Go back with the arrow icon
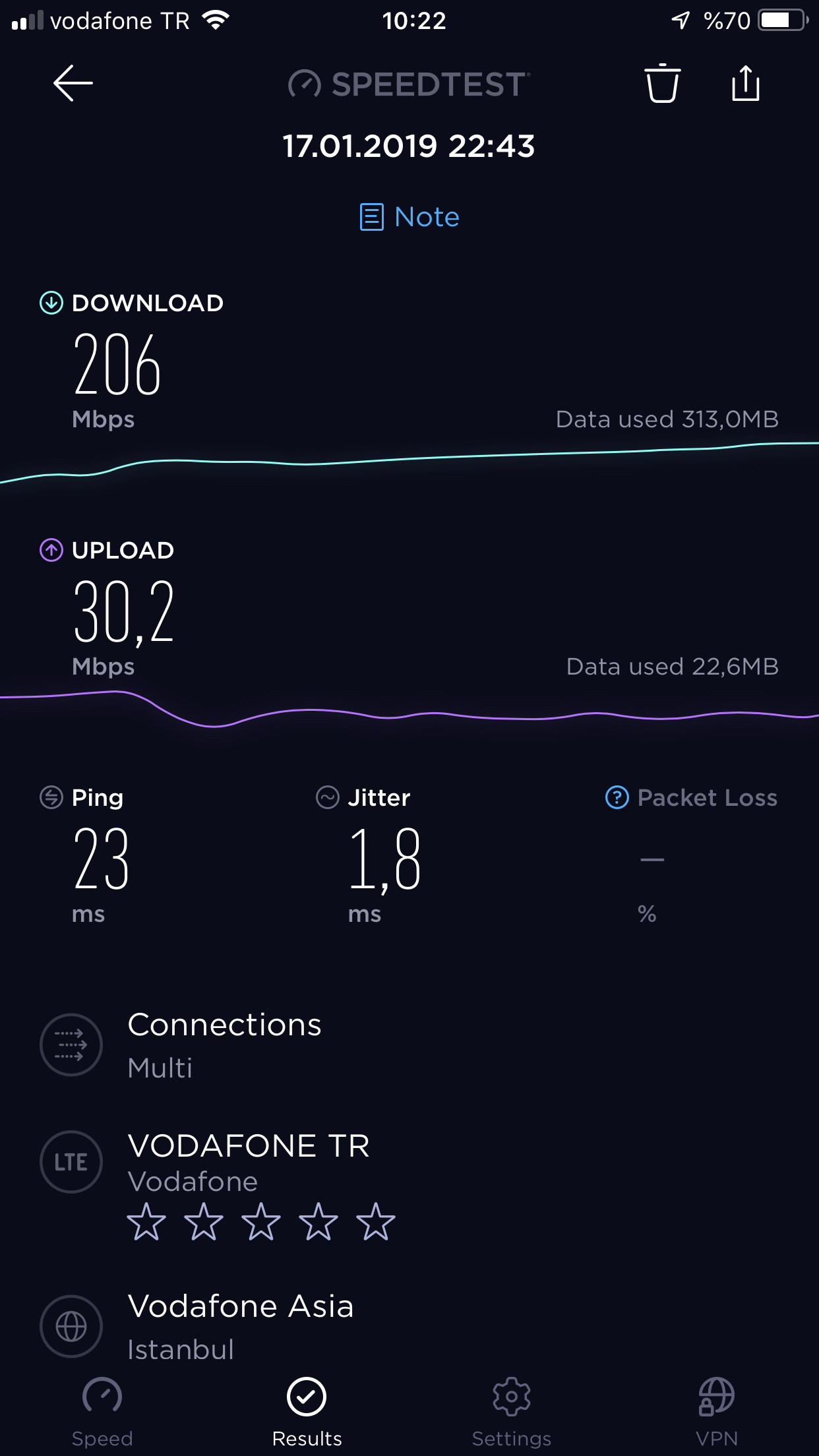819x1456 pixels. coord(73,83)
